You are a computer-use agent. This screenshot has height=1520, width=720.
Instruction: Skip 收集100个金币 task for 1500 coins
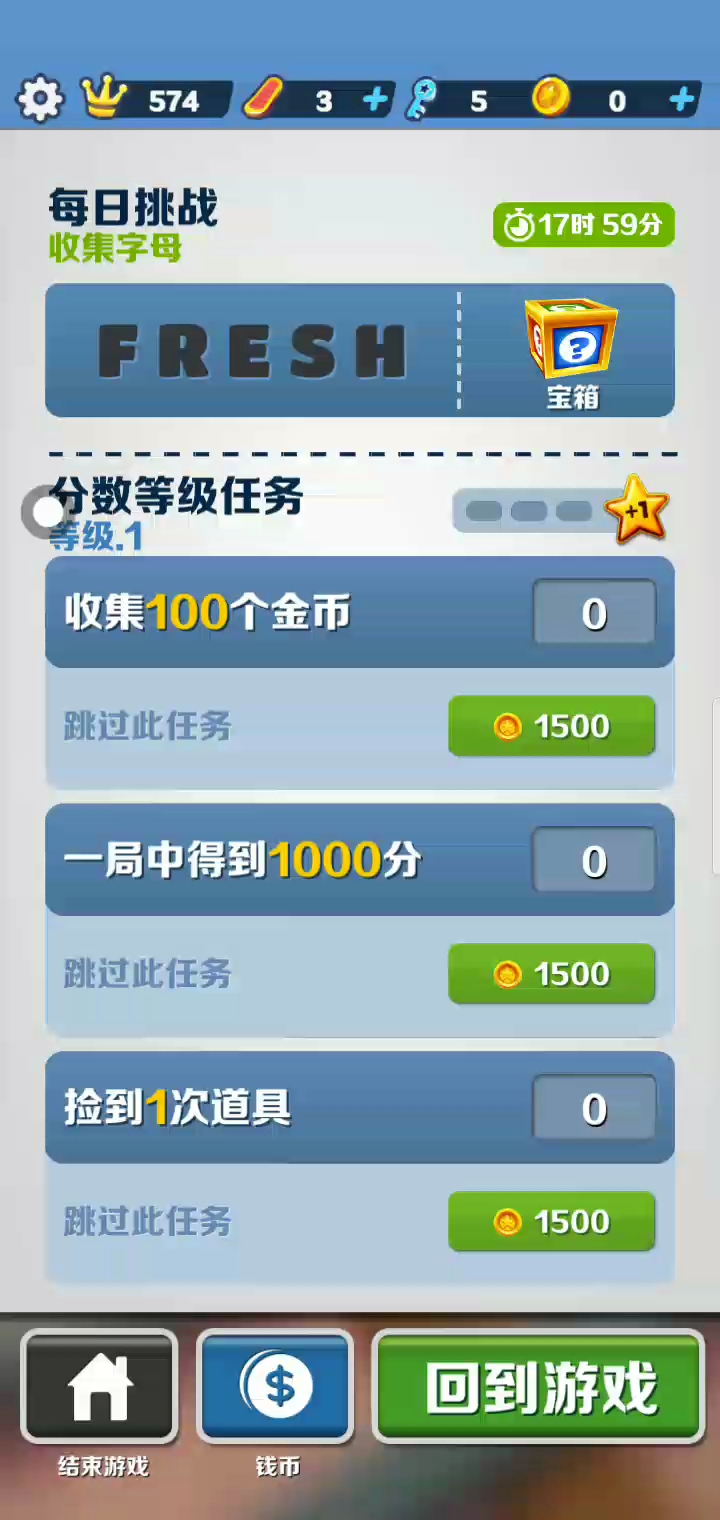point(551,726)
